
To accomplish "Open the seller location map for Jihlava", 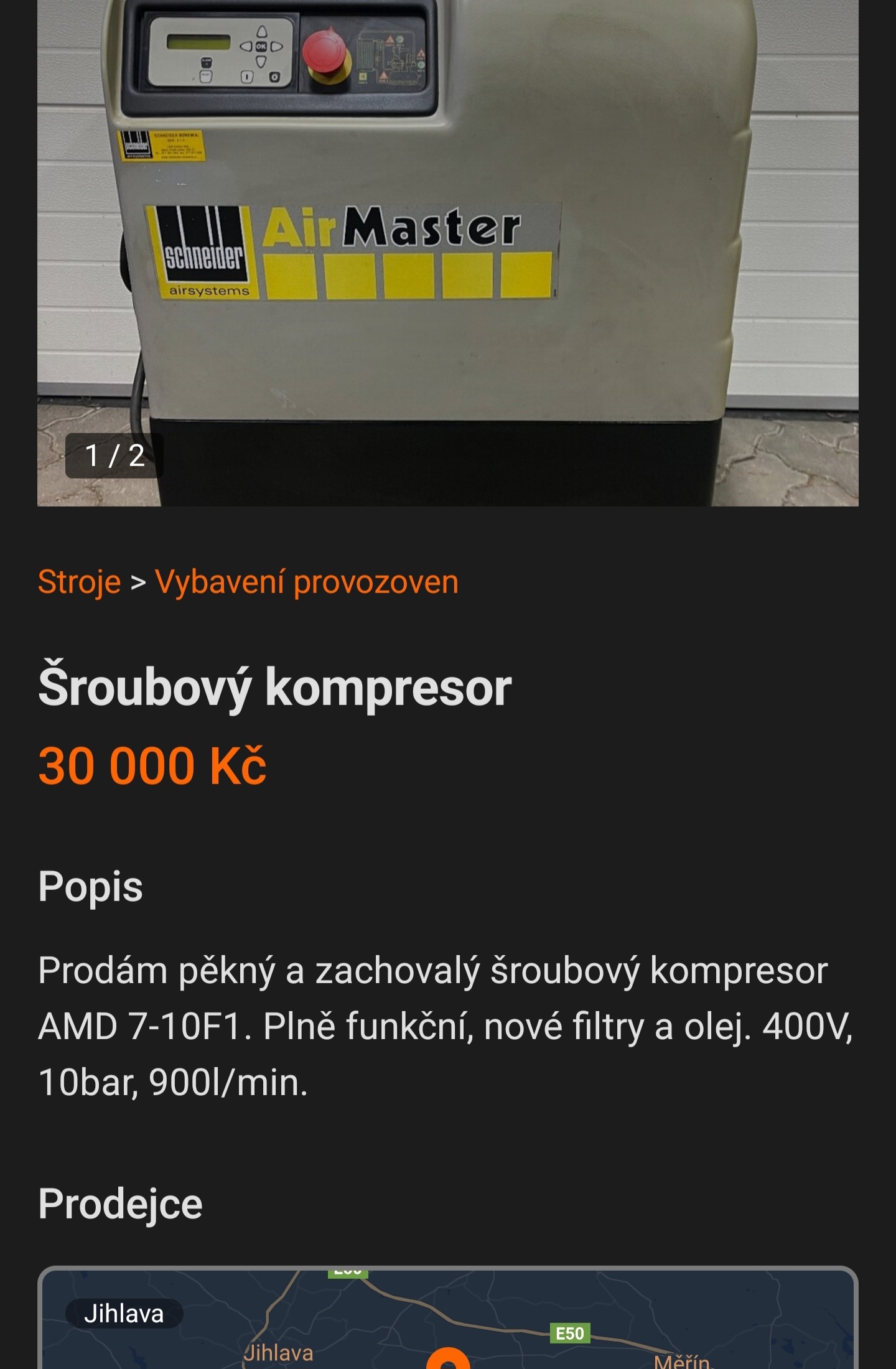I will click(447, 1320).
